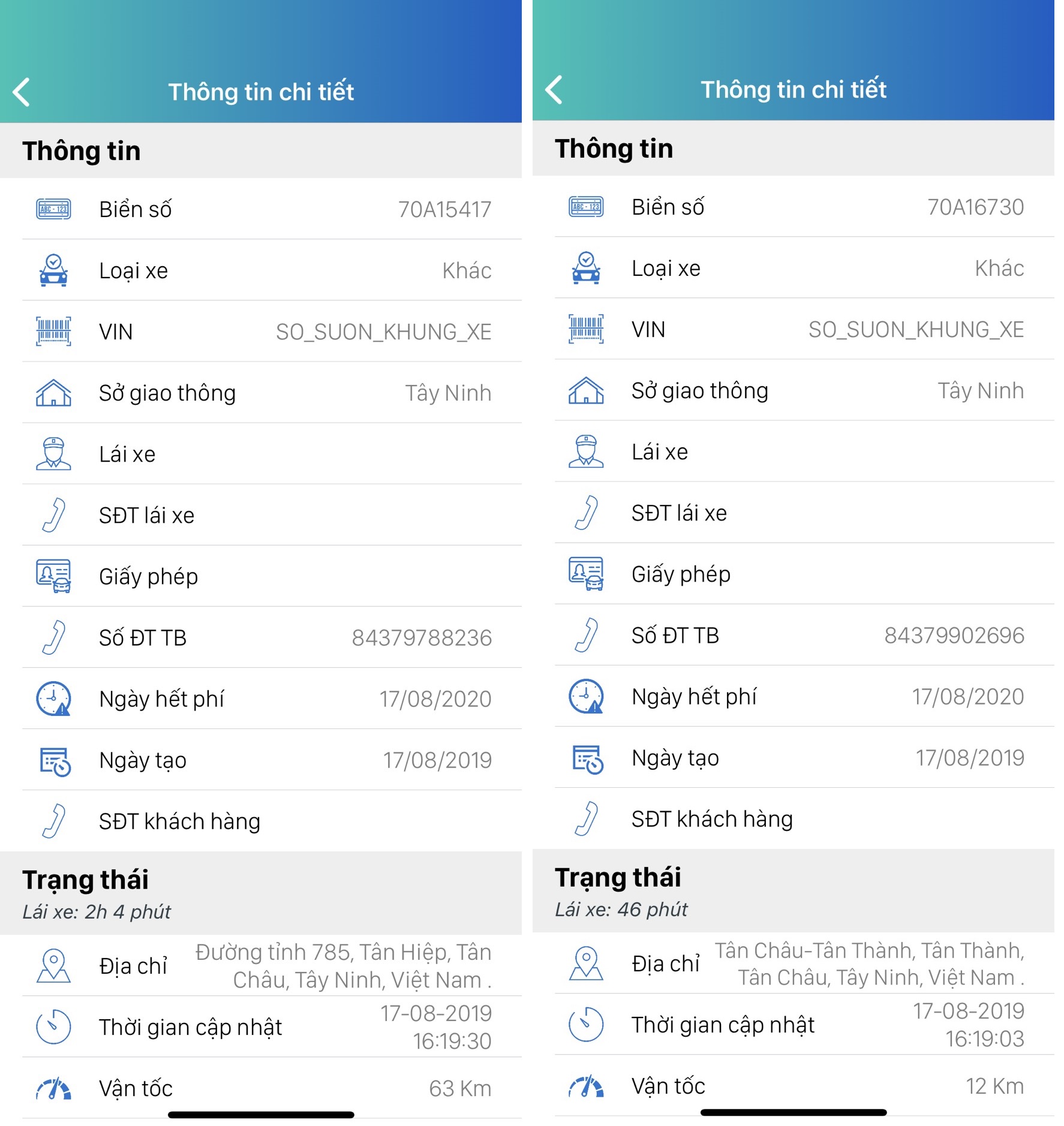
Task: Go back from vehicle 70A16730 details
Action: click(554, 90)
